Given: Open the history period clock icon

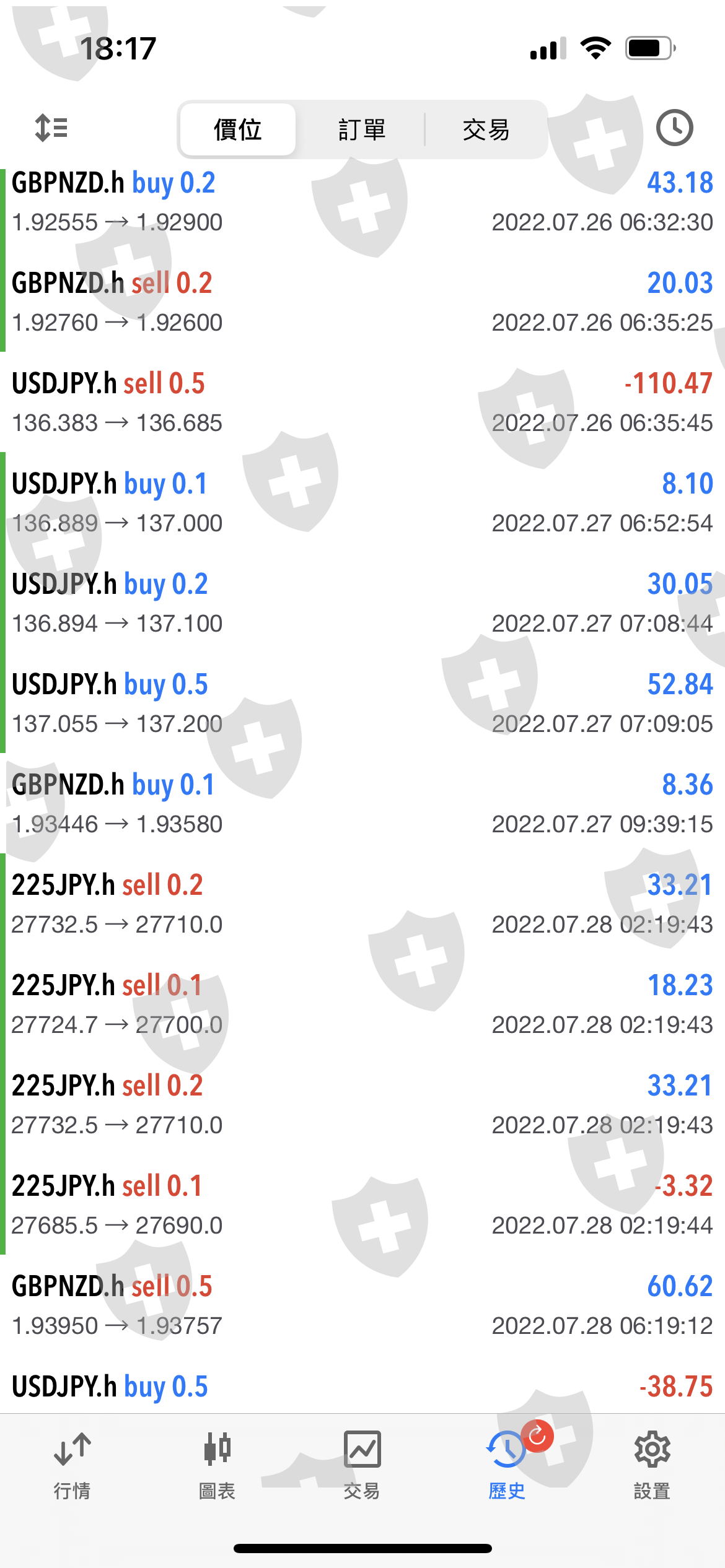Looking at the screenshot, I should [674, 128].
